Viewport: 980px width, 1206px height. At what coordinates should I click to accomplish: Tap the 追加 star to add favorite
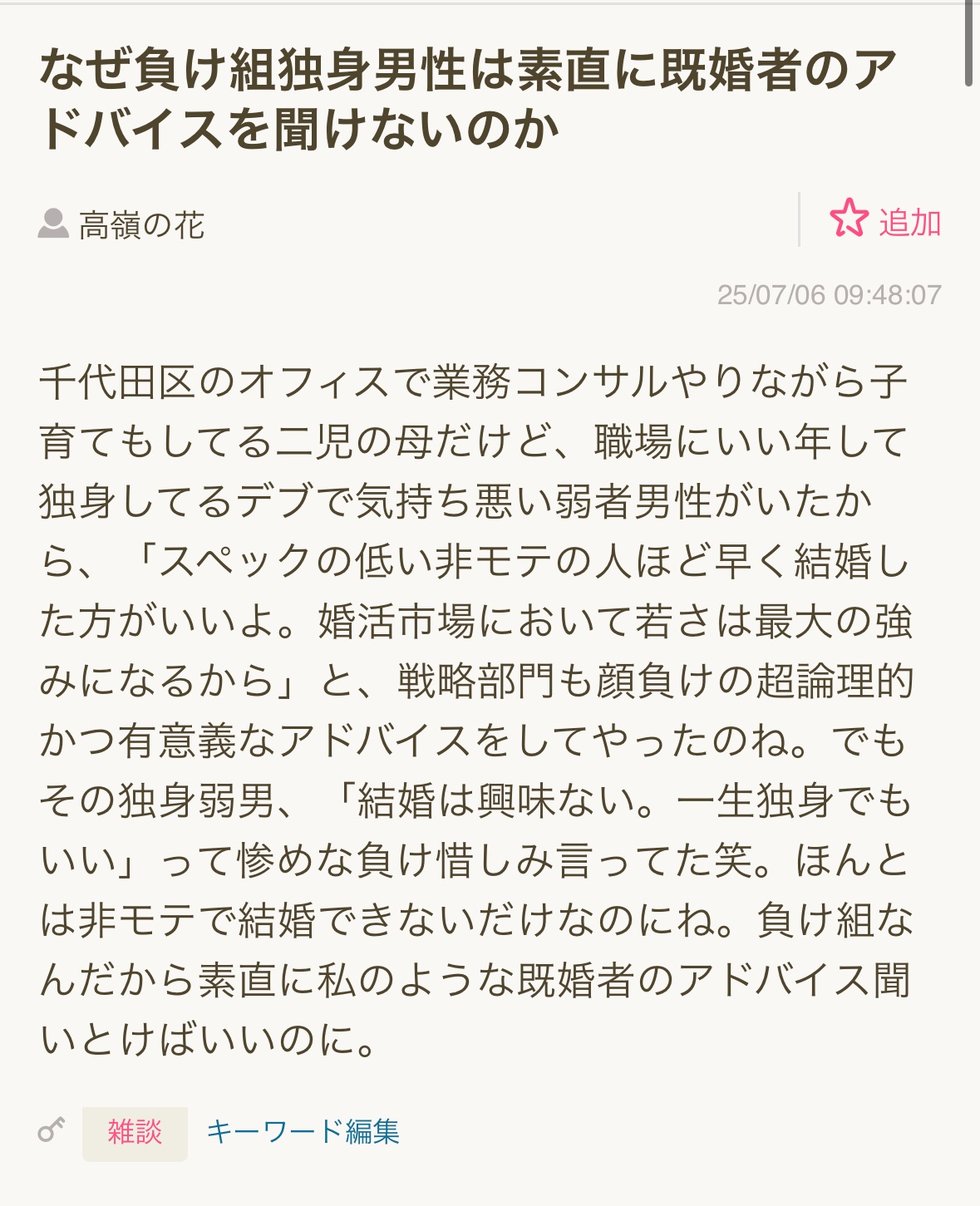(884, 221)
